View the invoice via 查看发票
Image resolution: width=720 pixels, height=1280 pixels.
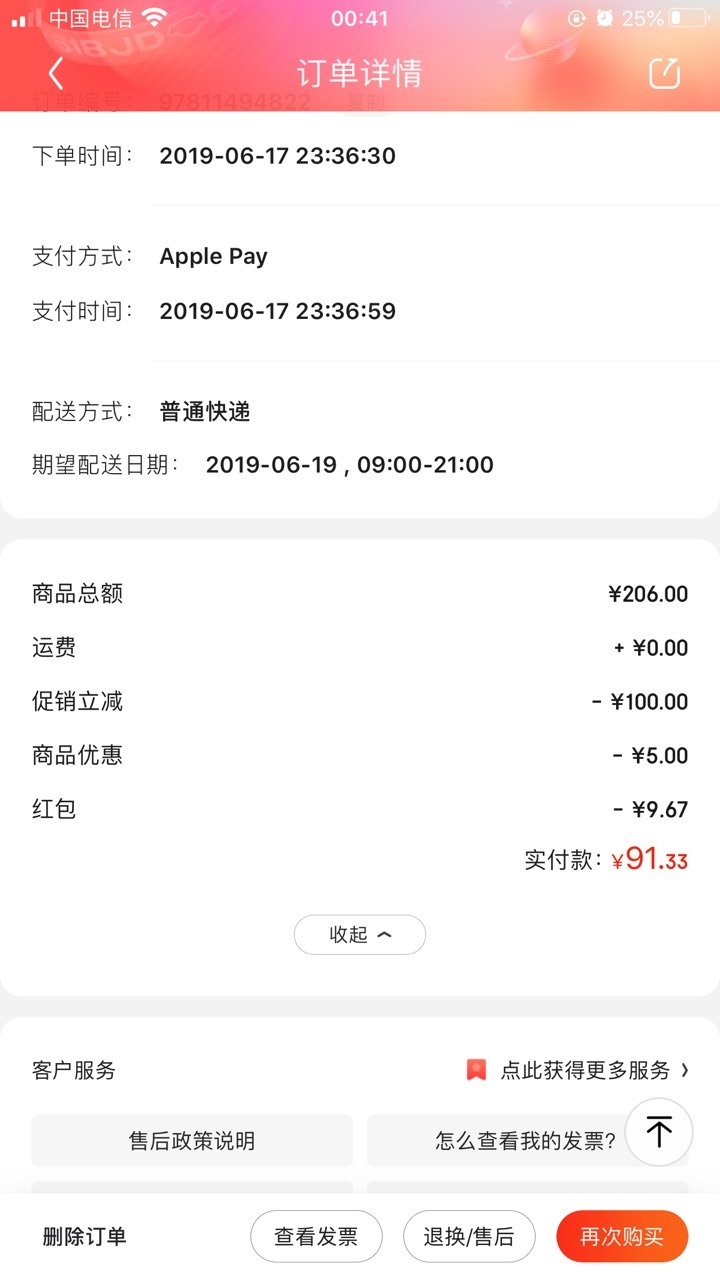pos(316,1237)
